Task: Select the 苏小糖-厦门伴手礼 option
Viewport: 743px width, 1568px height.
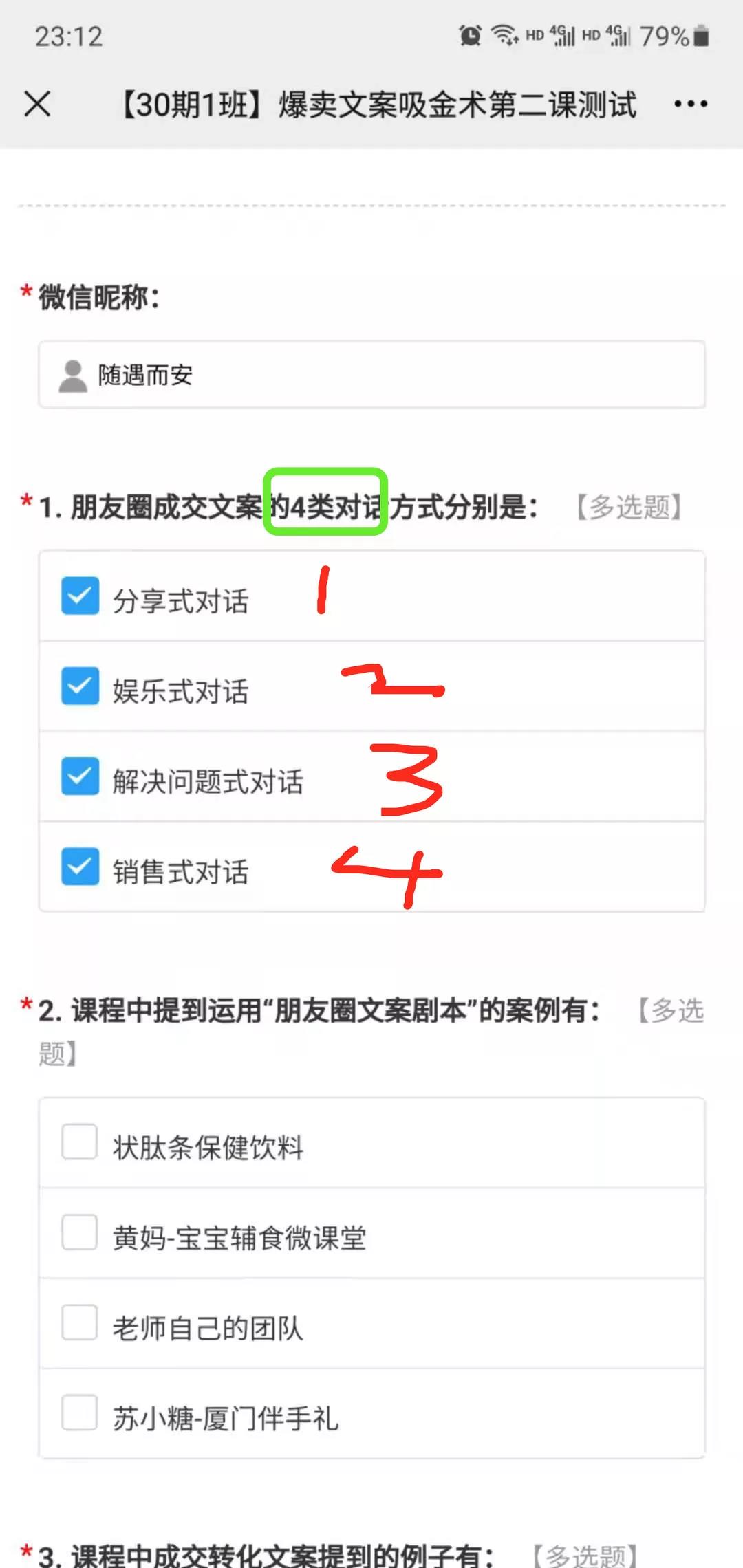Action: coord(80,1413)
